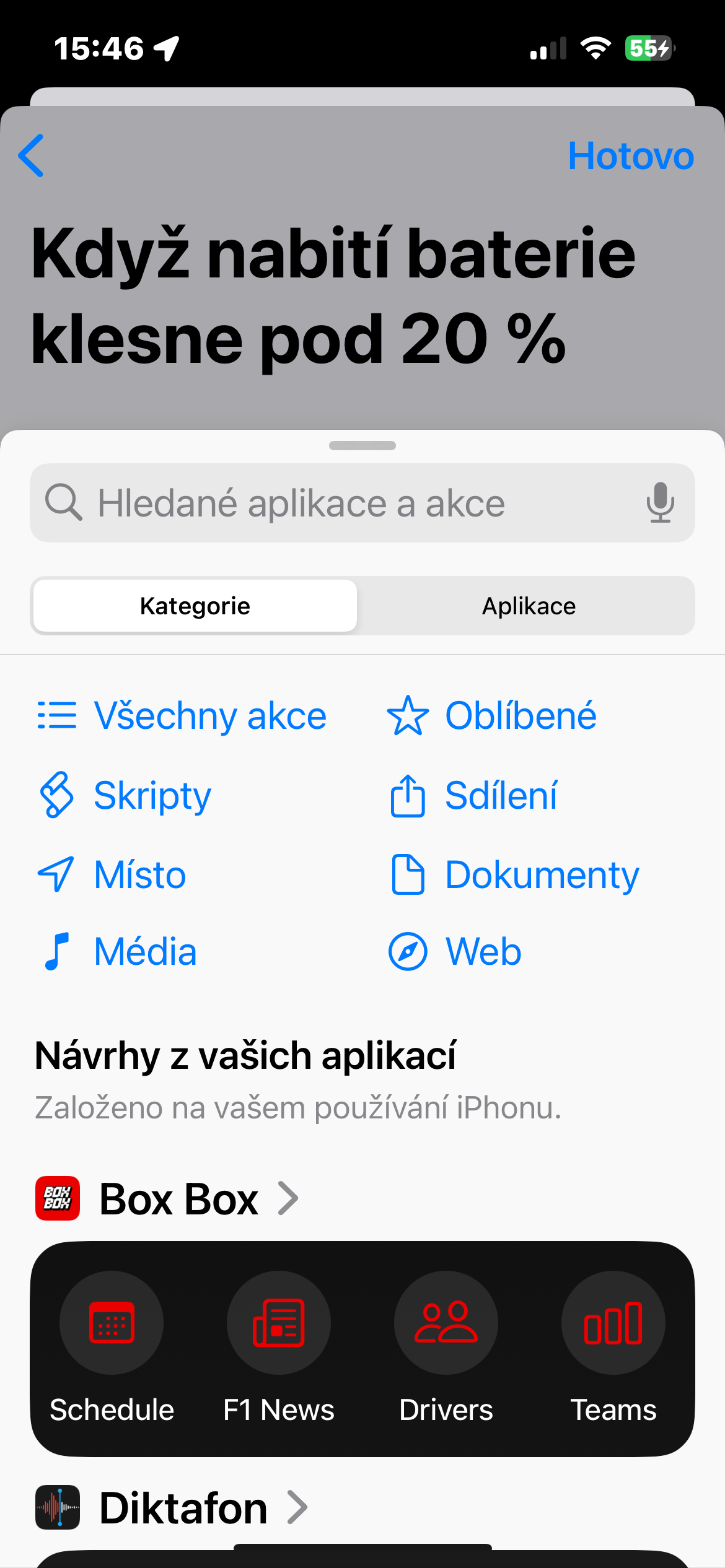Switch to the Aplikace segment
The image size is (725, 1568).
coord(529,606)
